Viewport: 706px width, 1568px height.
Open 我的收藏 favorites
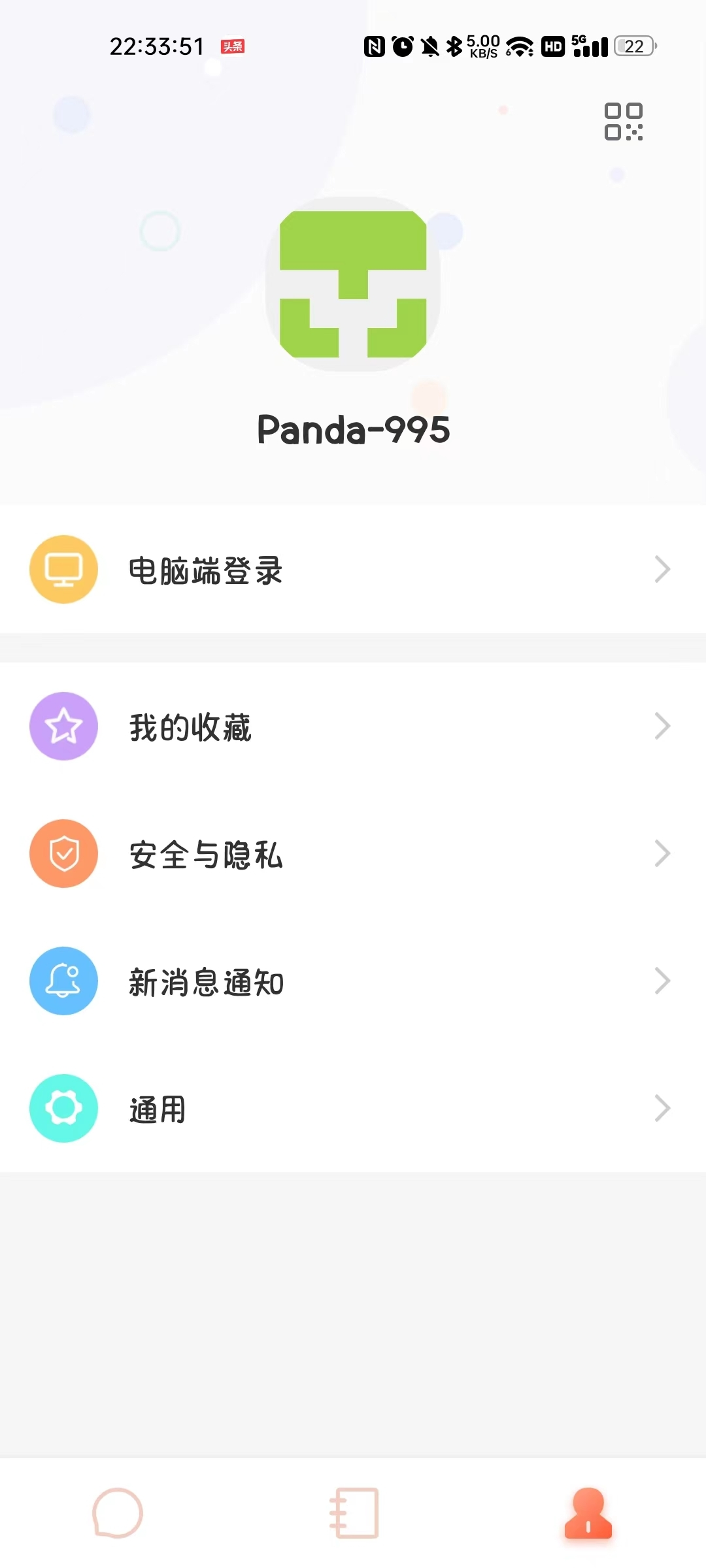(x=353, y=727)
